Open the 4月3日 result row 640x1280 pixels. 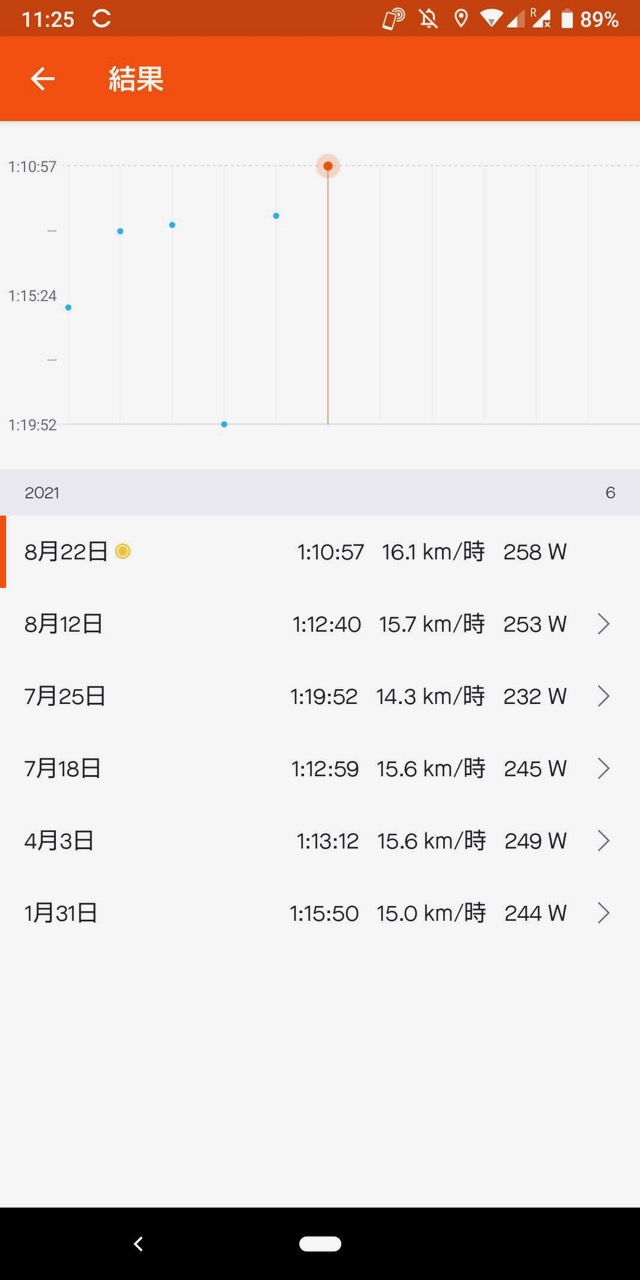[x=320, y=841]
